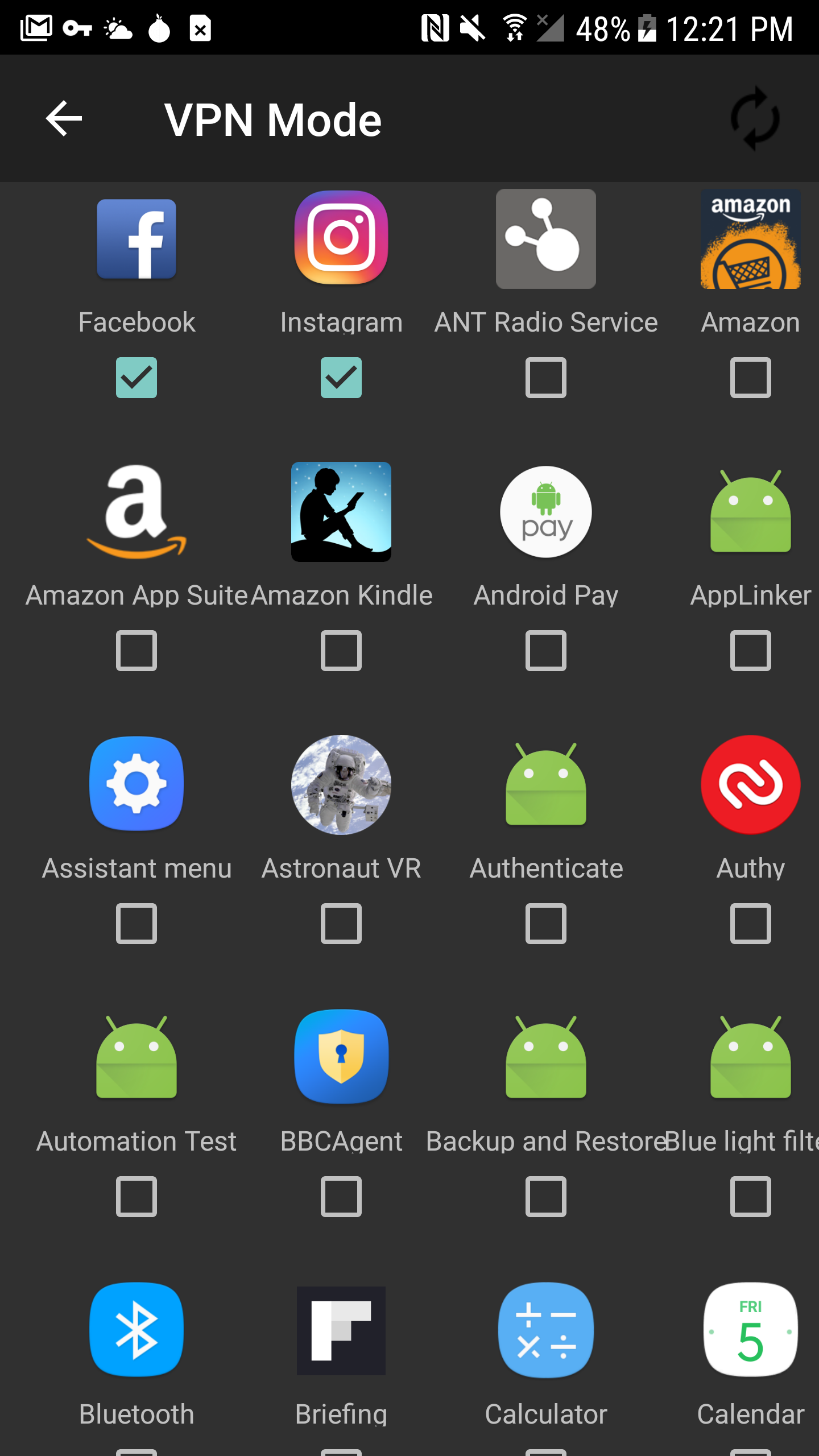Tap the Authy app icon
The image size is (819, 1456).
[750, 785]
